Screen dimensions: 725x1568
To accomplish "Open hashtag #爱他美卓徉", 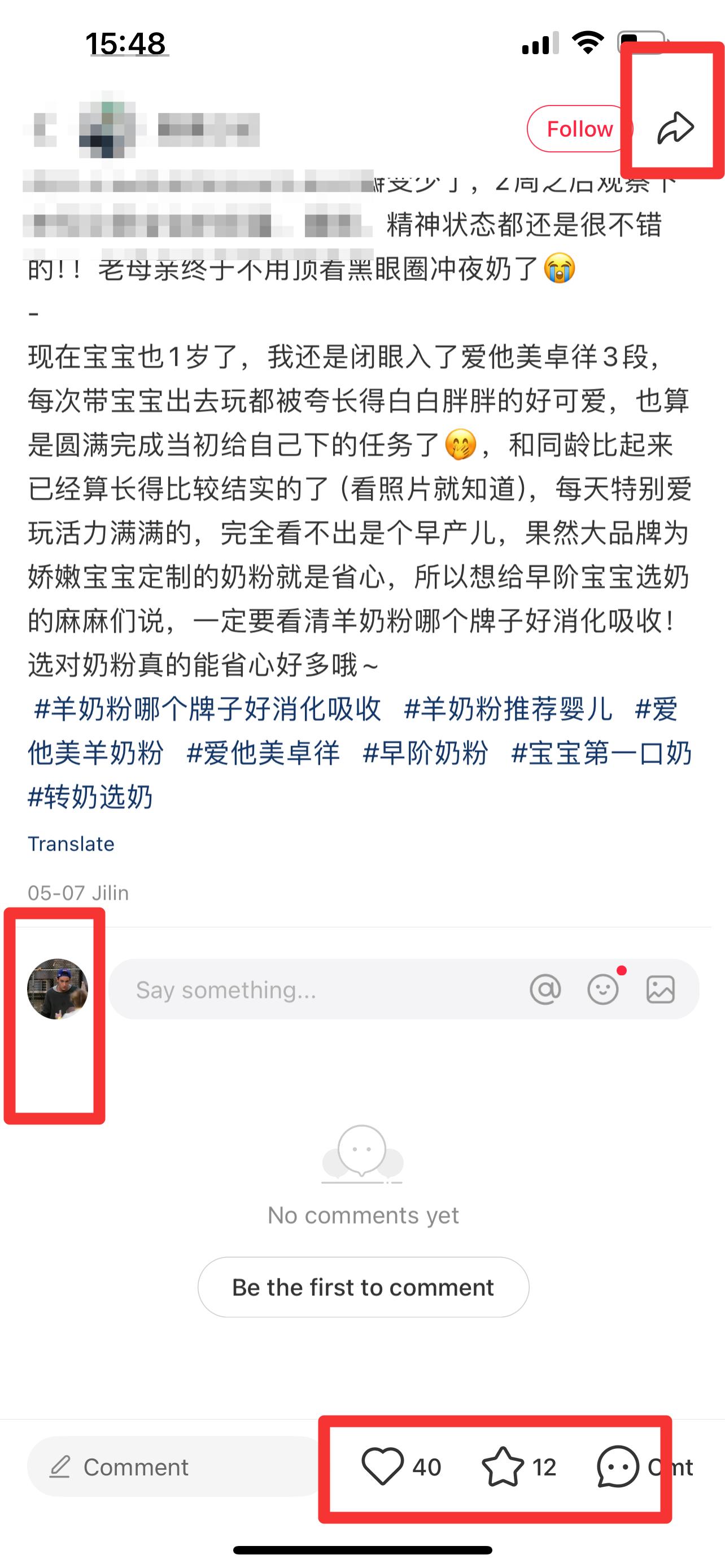I will click(x=263, y=753).
